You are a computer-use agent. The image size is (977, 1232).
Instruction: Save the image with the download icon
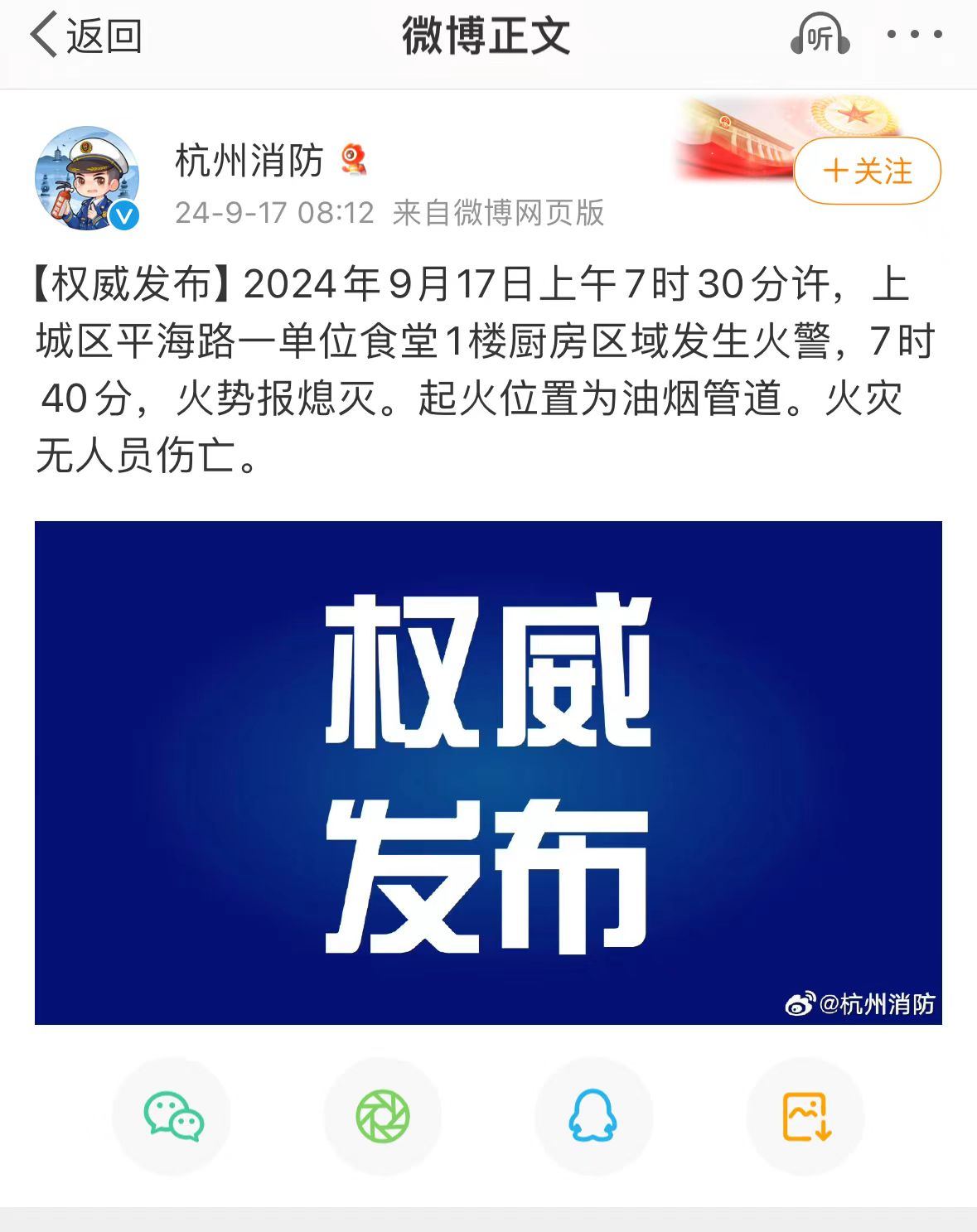point(805,1115)
